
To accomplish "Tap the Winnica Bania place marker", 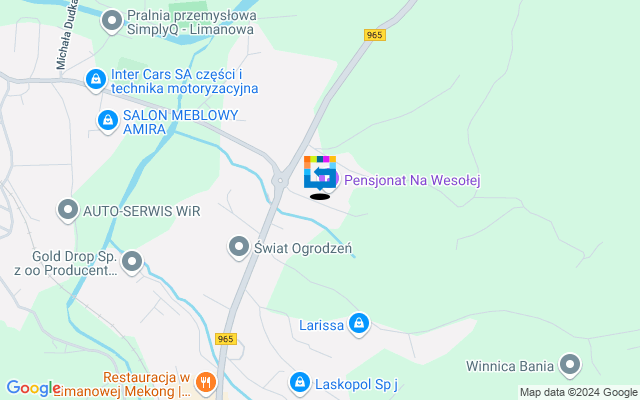I will 569,365.
